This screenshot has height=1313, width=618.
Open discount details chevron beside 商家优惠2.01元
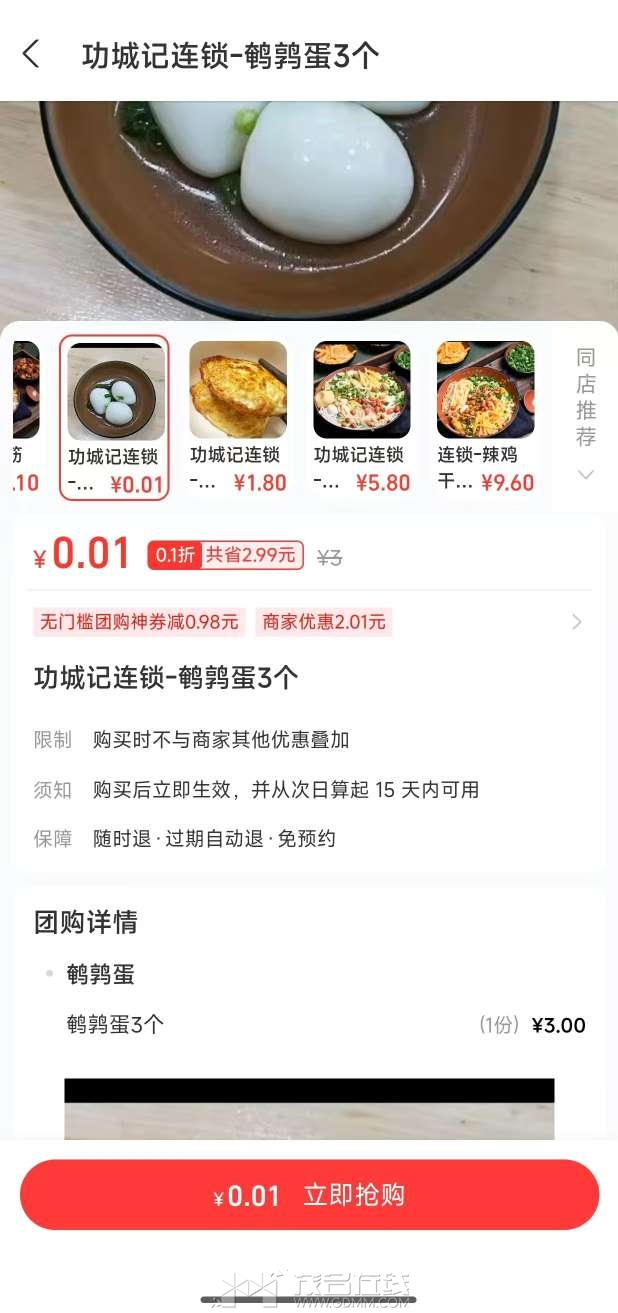(577, 622)
